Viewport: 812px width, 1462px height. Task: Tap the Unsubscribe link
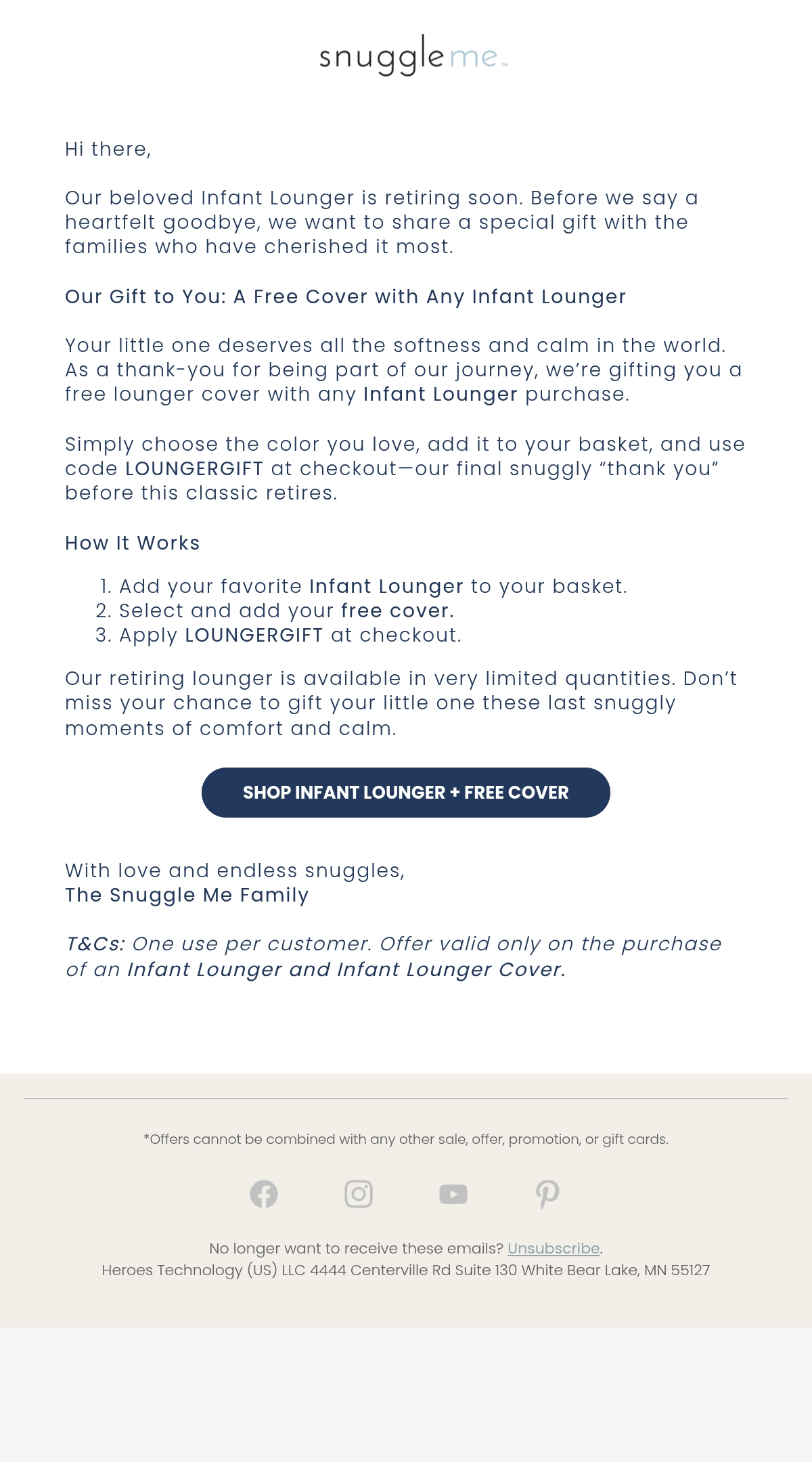(x=554, y=1248)
